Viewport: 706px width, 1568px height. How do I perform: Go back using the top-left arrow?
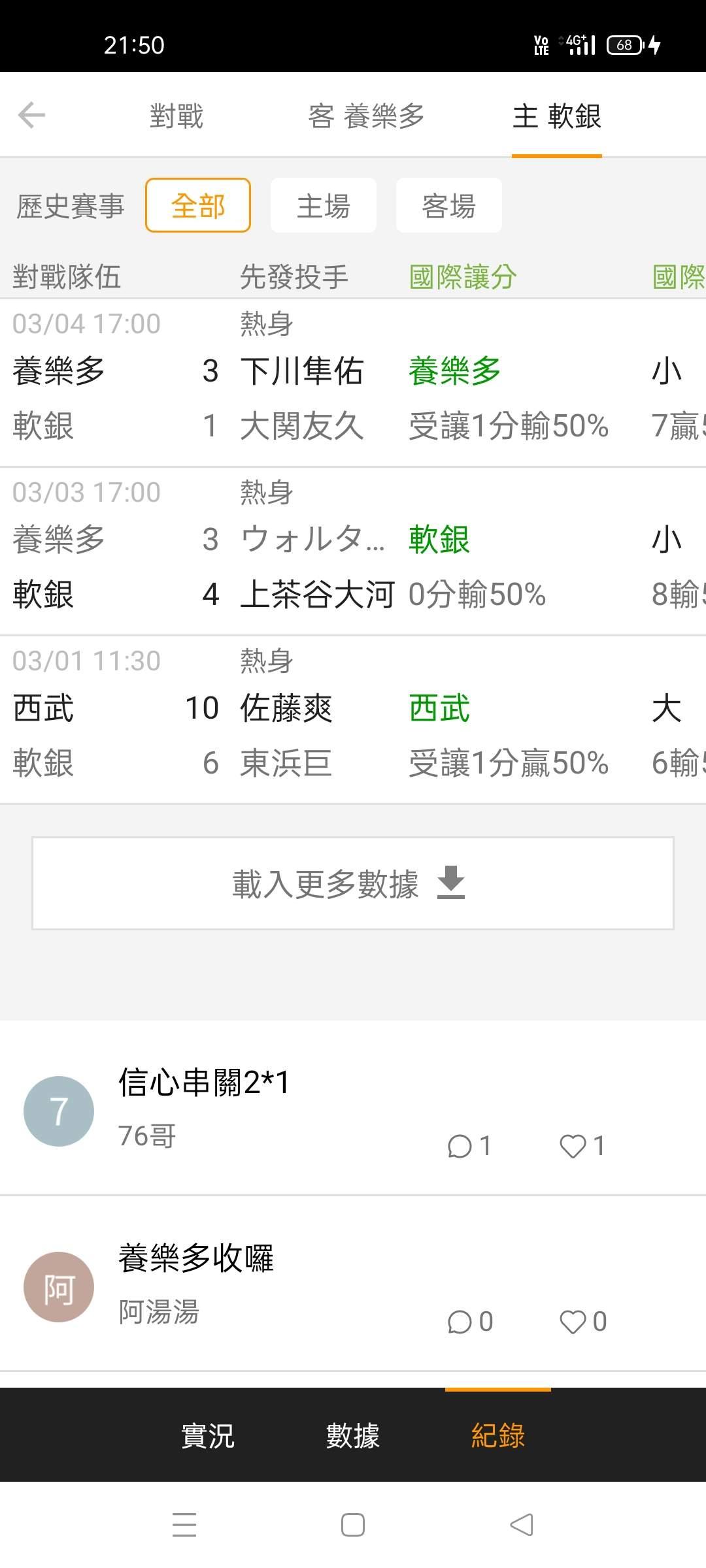coord(31,116)
